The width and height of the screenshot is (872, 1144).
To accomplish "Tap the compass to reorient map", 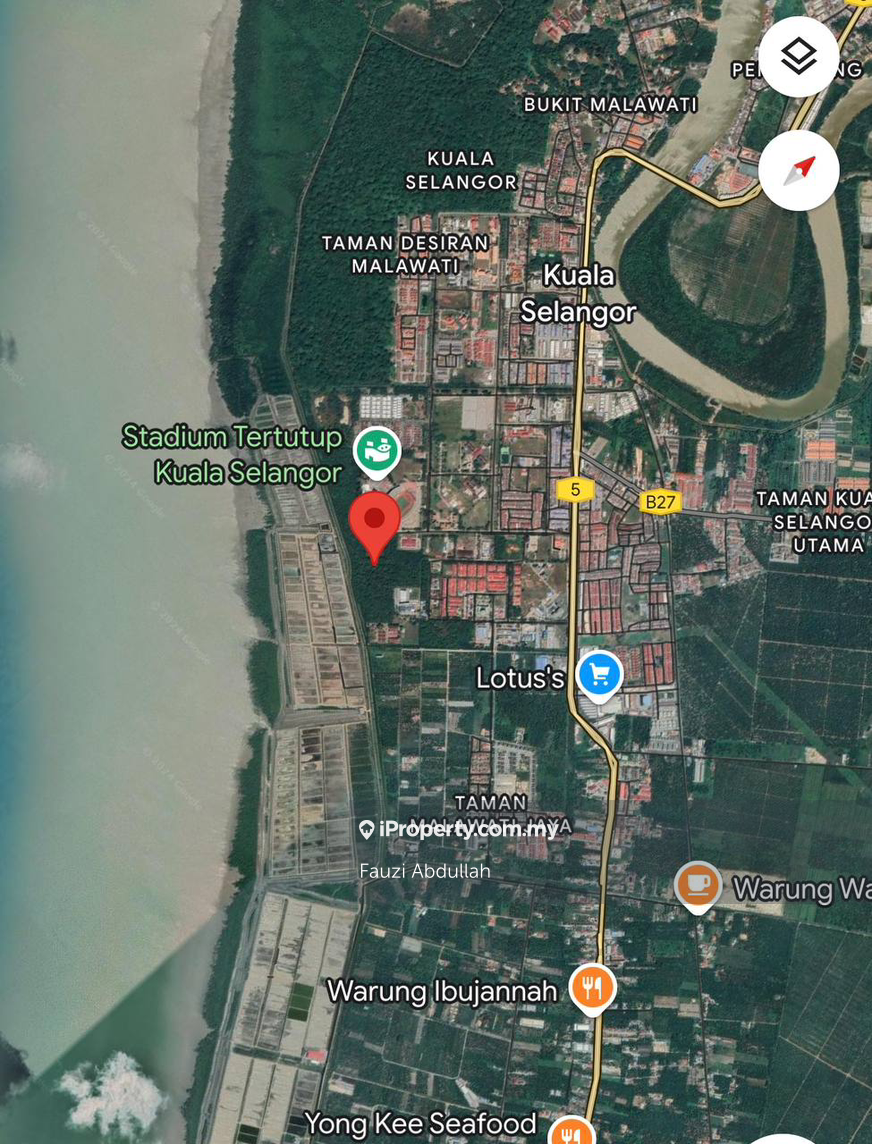I will [798, 170].
